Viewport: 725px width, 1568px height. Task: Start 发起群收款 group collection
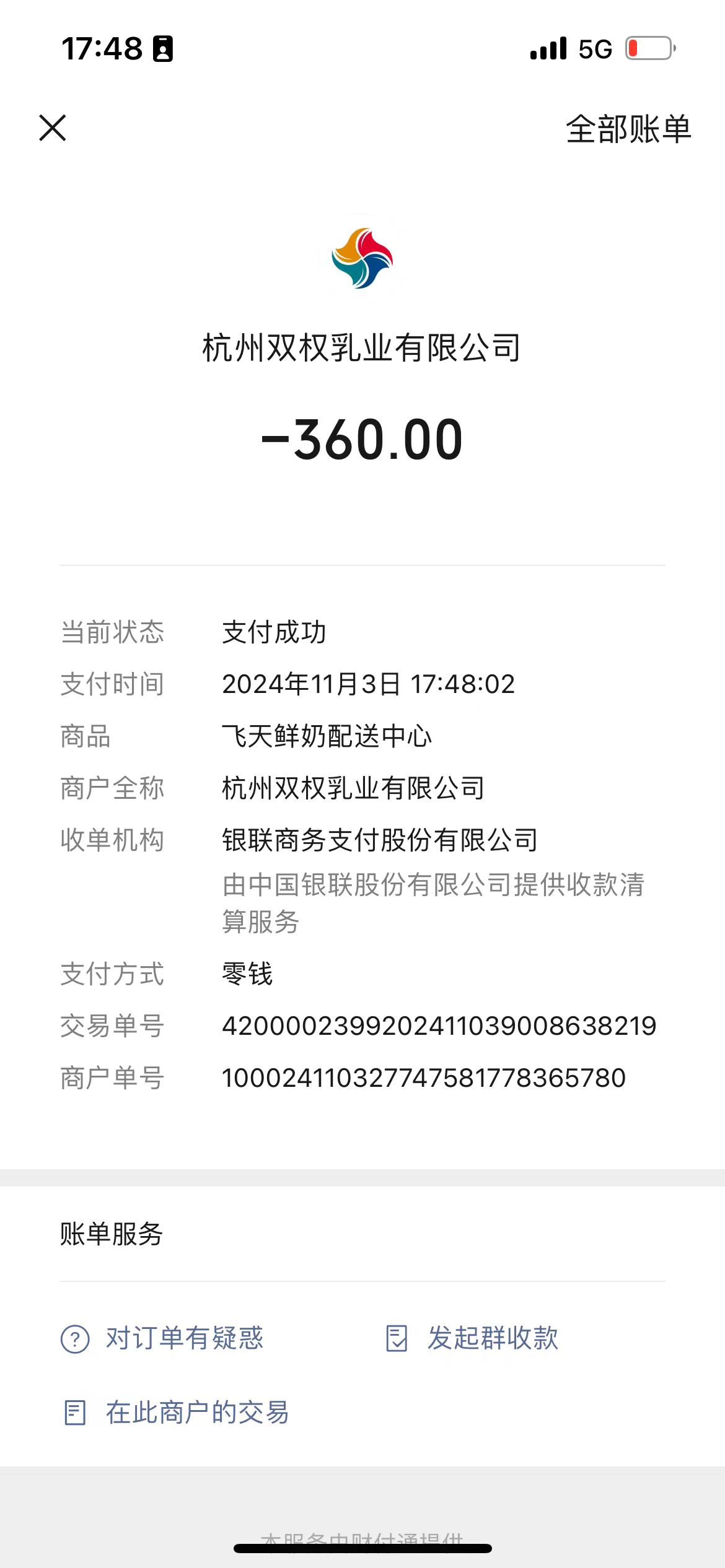[472, 1338]
